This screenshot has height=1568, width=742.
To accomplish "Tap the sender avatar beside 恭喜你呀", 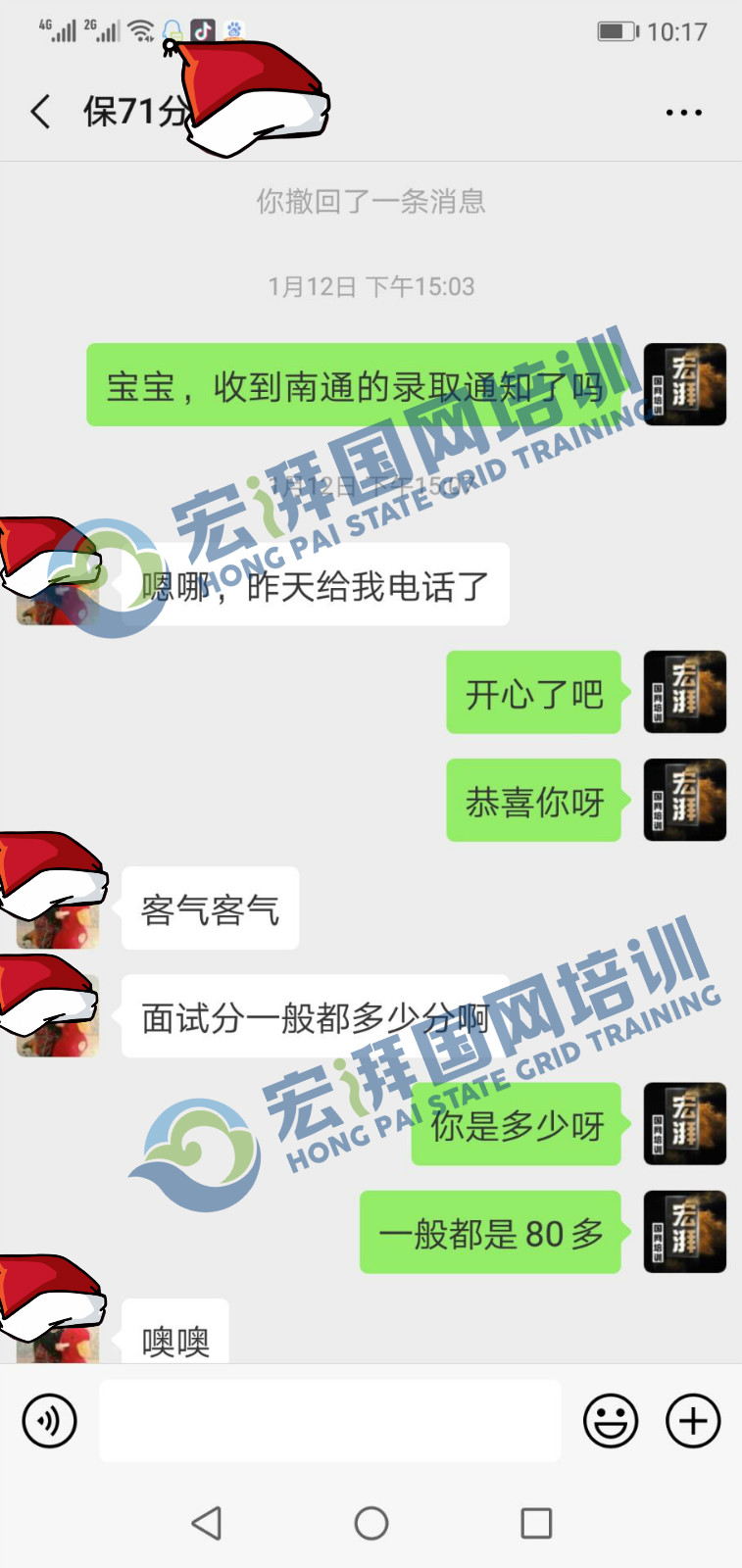I will pos(684,800).
